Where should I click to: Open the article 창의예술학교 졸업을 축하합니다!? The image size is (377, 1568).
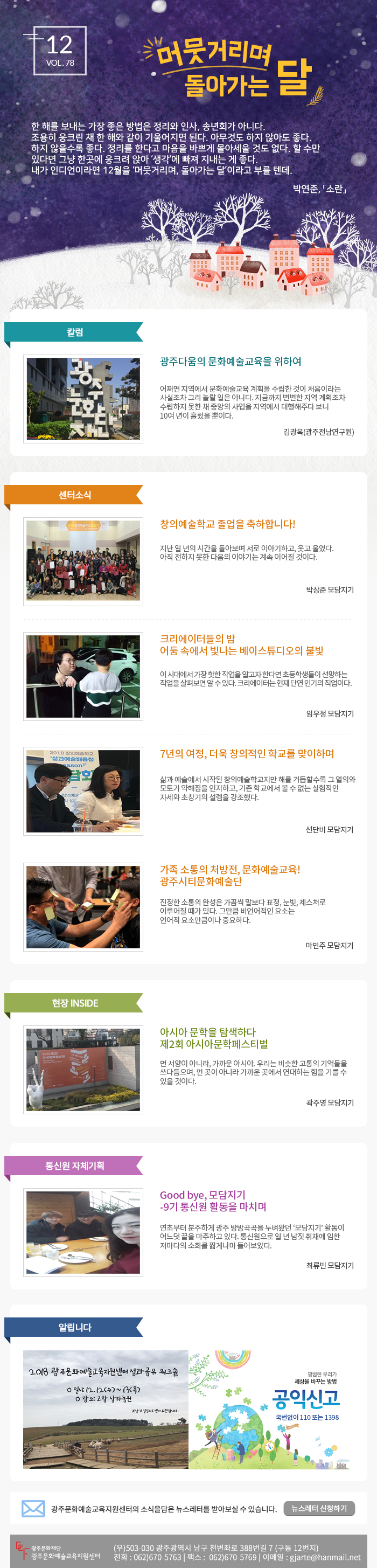click(x=227, y=524)
